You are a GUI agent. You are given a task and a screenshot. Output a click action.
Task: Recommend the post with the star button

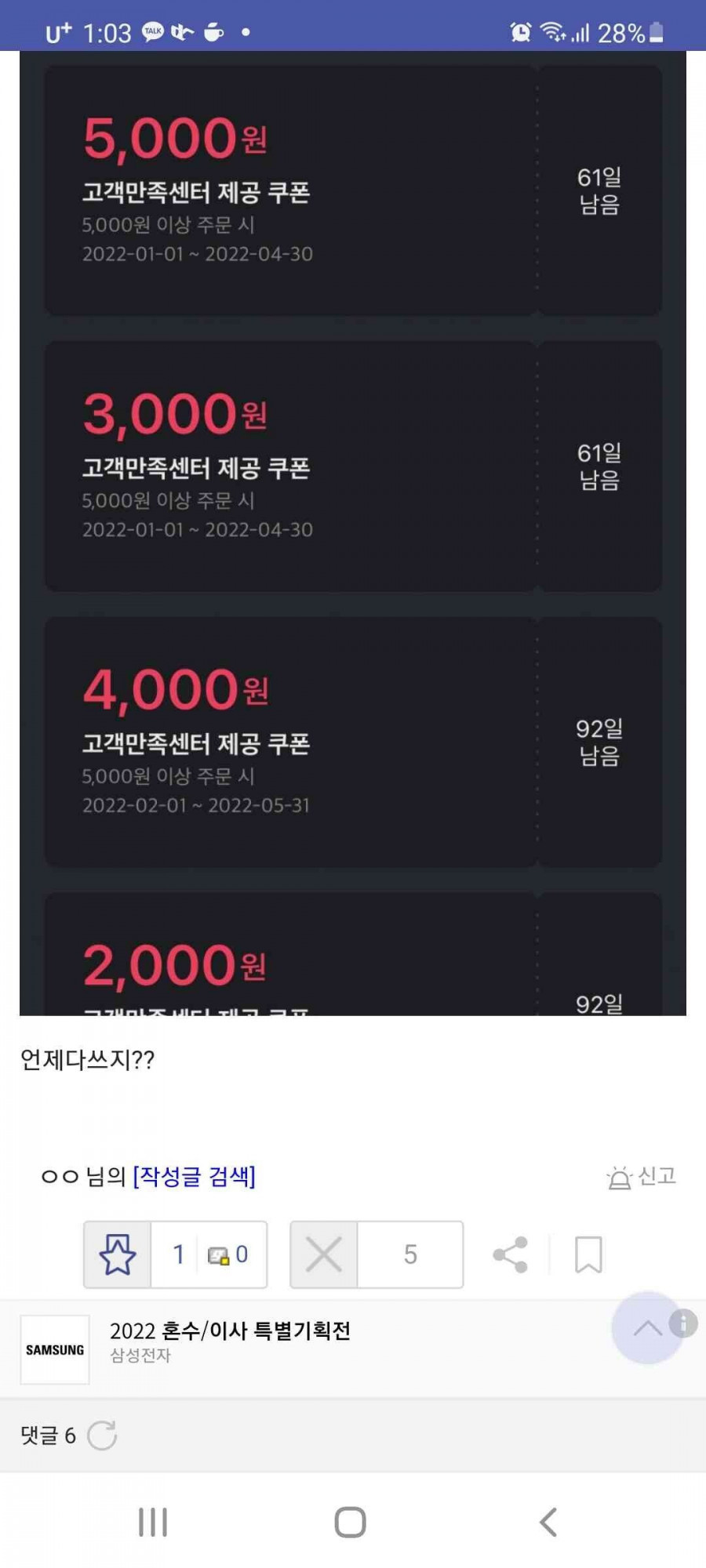point(118,1254)
